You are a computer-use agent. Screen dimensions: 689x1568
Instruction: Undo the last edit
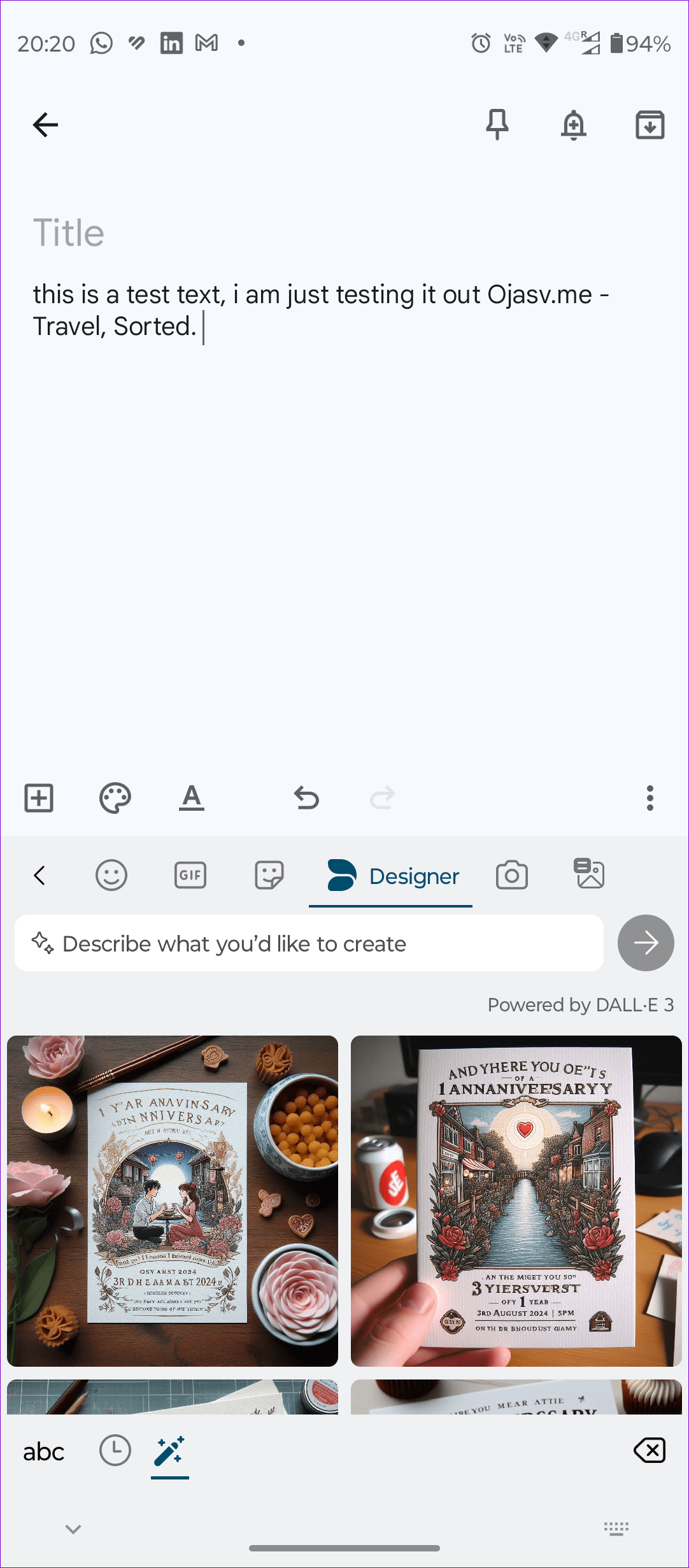pos(305,798)
